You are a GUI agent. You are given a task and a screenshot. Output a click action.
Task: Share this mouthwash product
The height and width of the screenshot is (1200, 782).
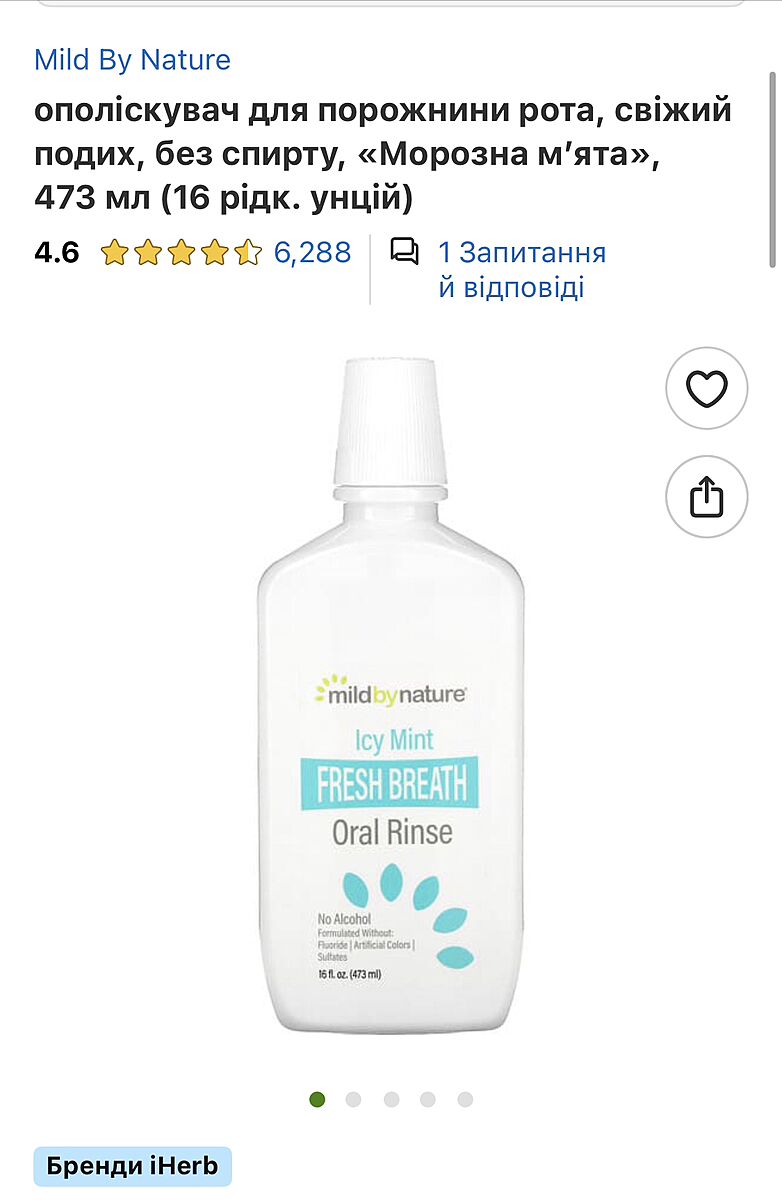[x=707, y=497]
